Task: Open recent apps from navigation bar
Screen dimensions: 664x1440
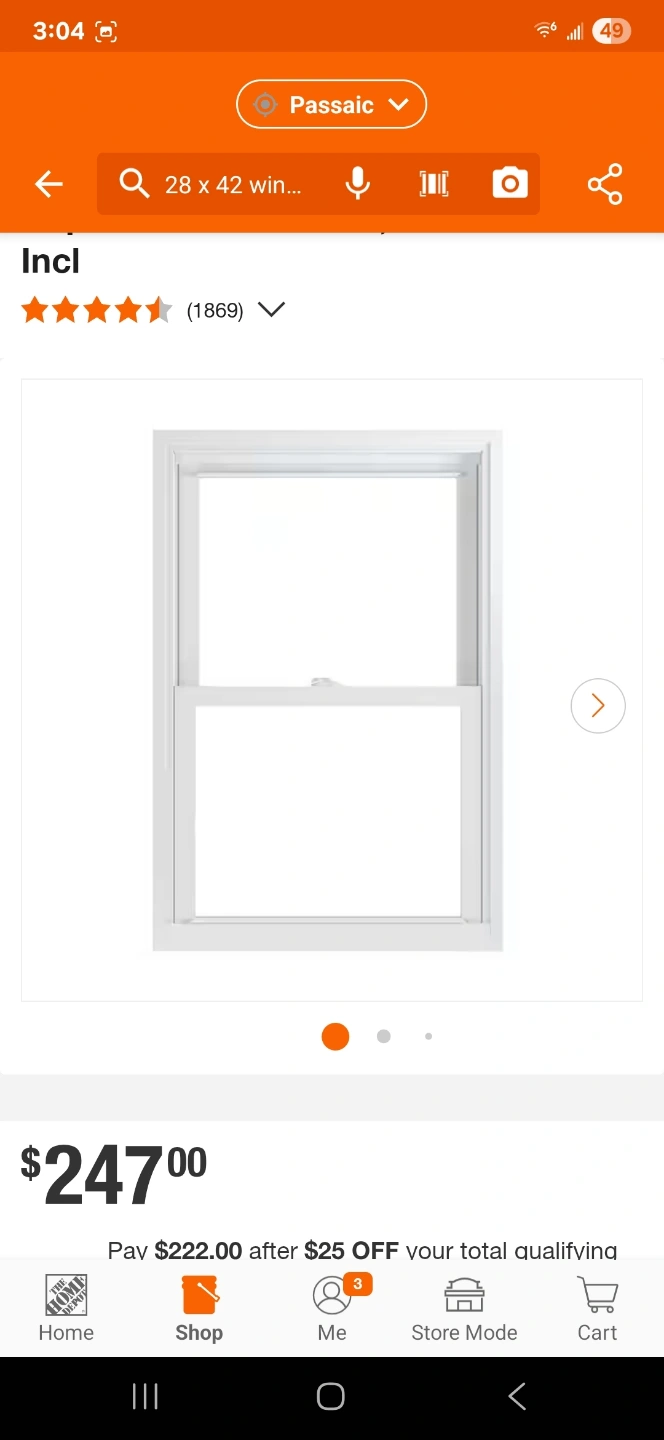Action: pyautogui.click(x=145, y=1397)
